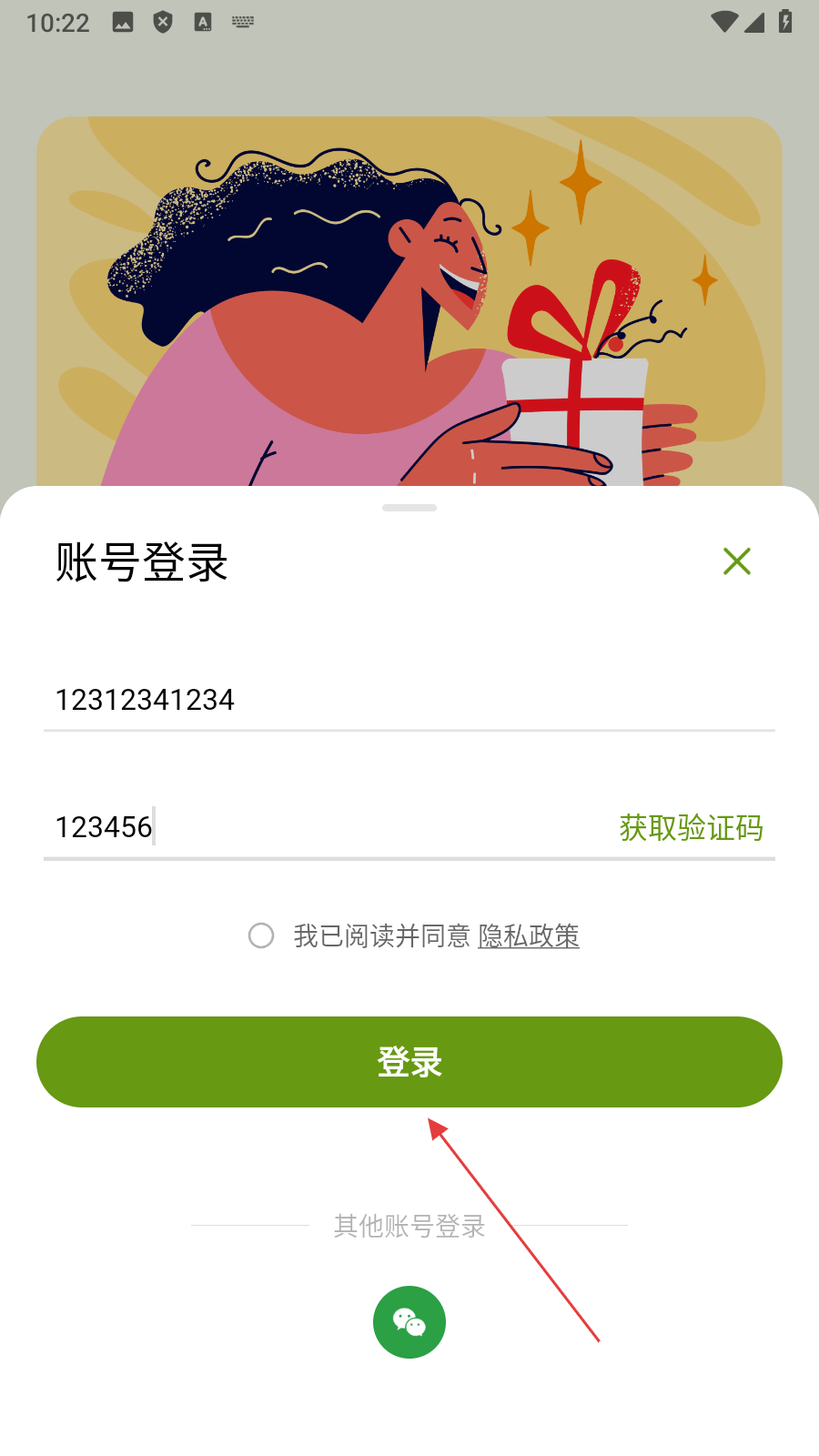Close the 账号登录 login sheet
Viewport: 819px width, 1456px height.
pyautogui.click(x=736, y=561)
